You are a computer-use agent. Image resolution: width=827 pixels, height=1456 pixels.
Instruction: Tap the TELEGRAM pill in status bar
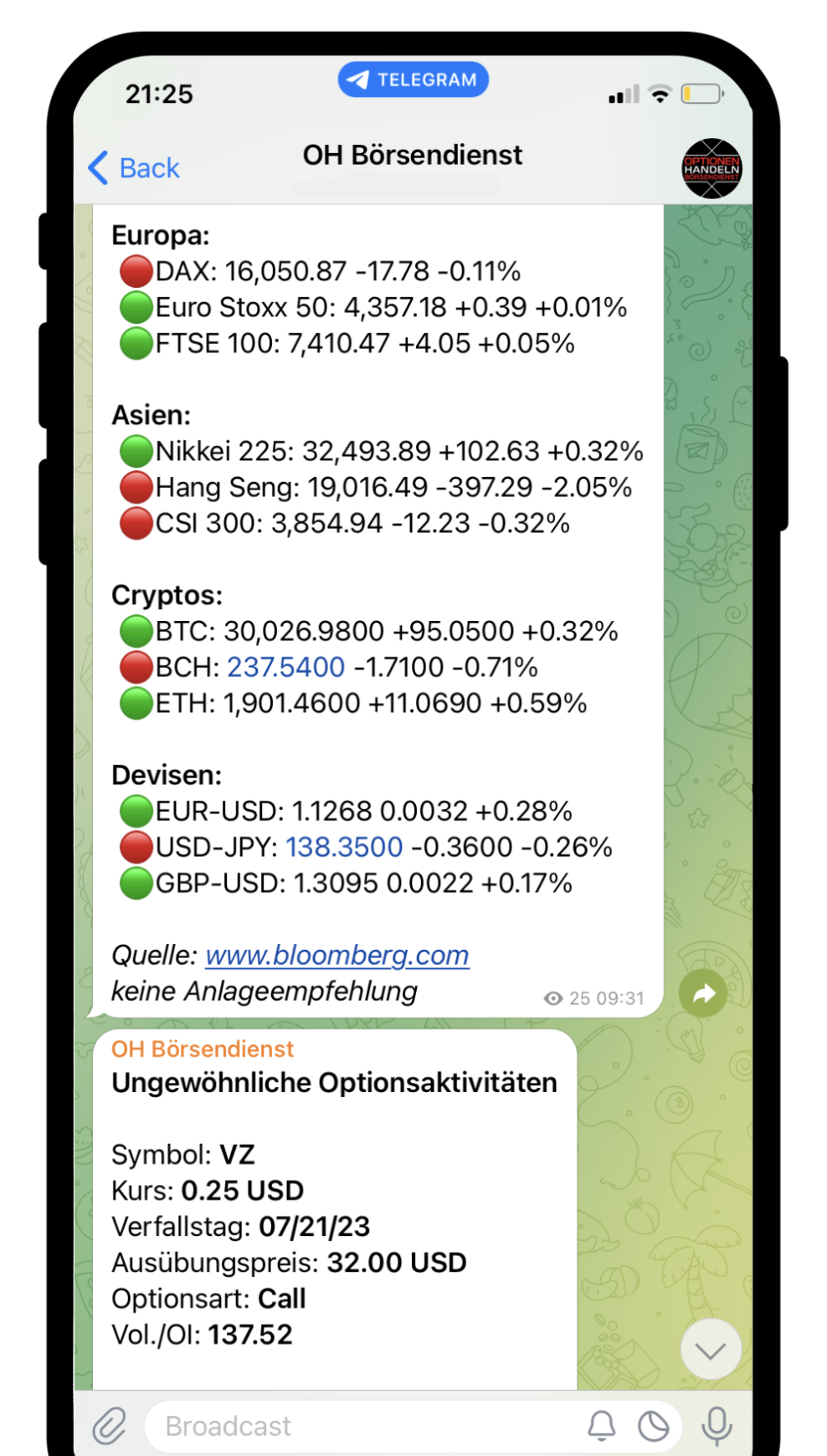[x=413, y=79]
